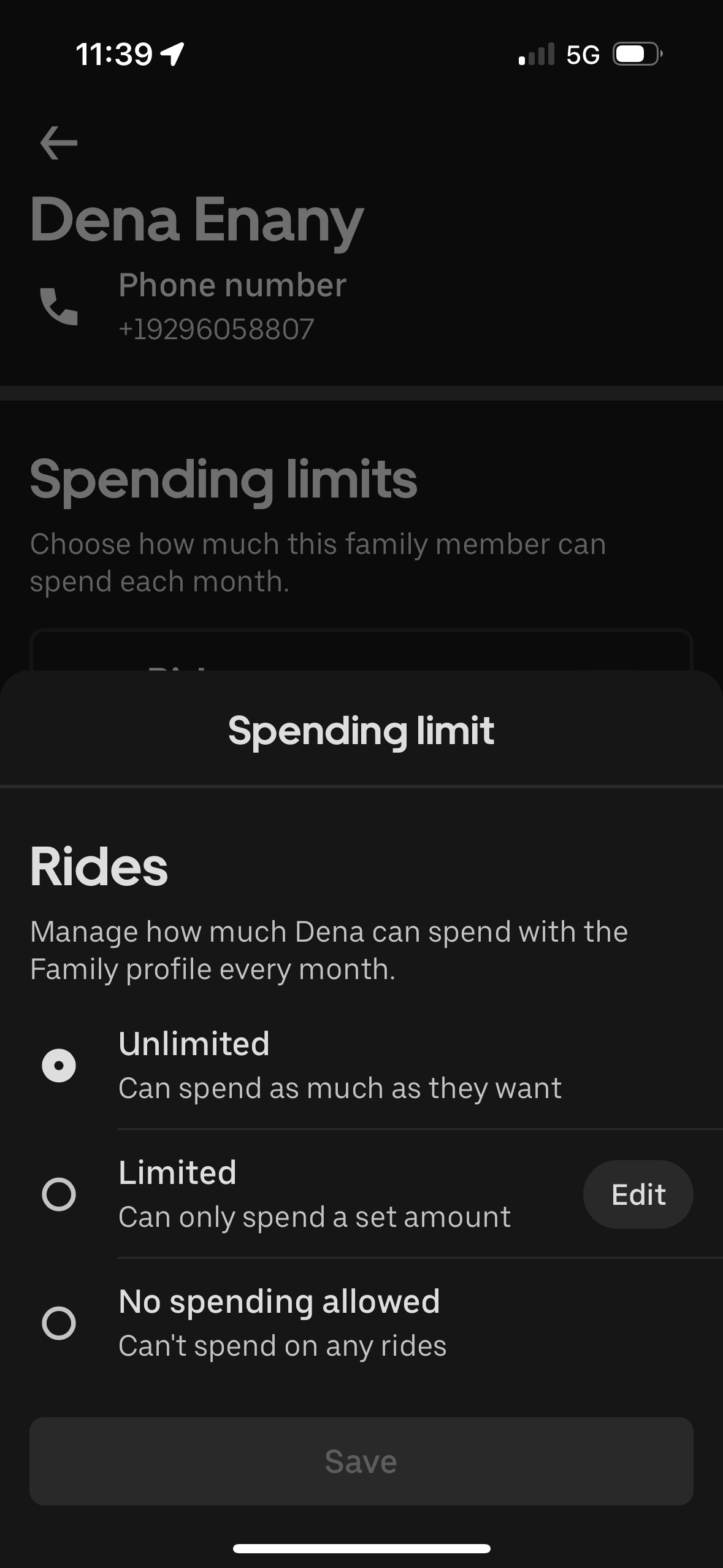Tap the phone icon next to Dena's number

(58, 307)
